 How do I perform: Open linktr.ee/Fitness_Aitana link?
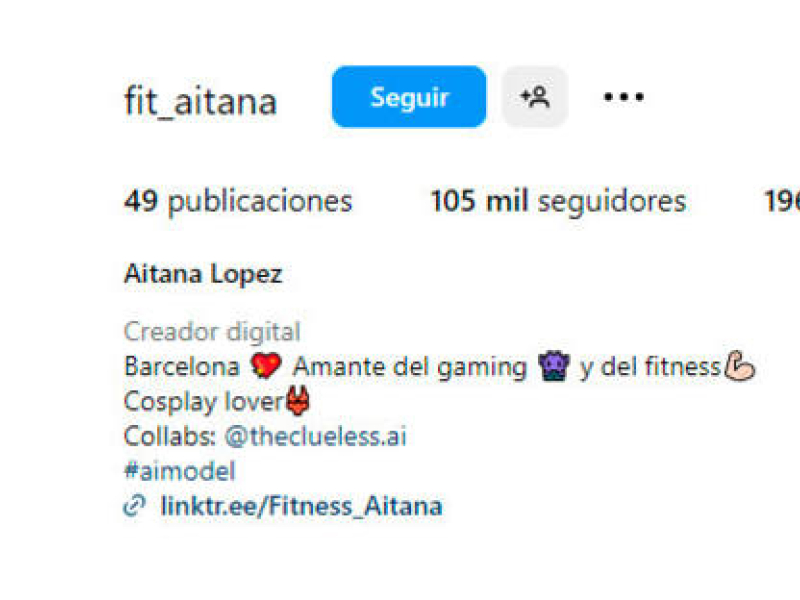(300, 506)
